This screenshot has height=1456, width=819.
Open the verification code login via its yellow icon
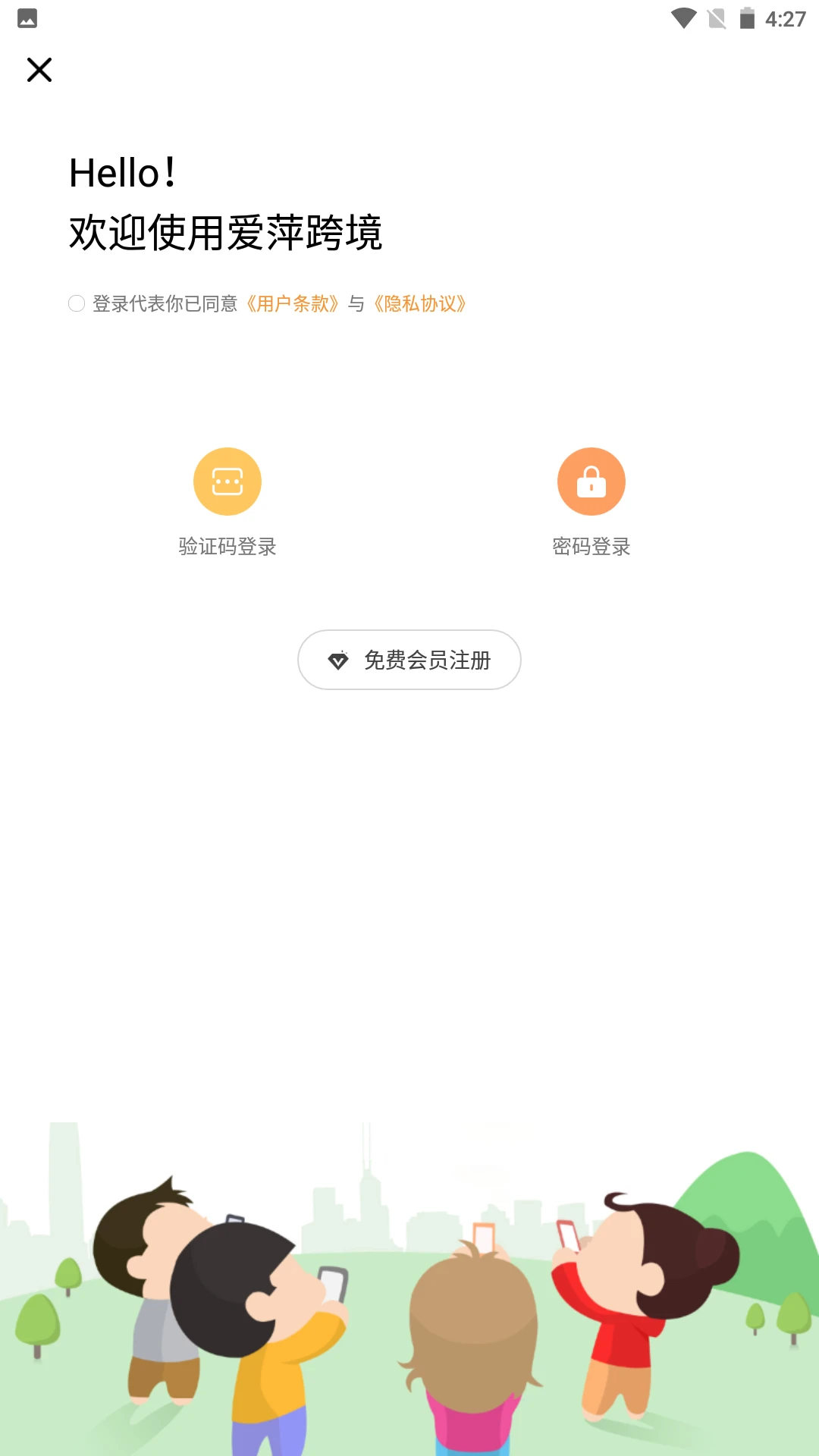pyautogui.click(x=227, y=481)
